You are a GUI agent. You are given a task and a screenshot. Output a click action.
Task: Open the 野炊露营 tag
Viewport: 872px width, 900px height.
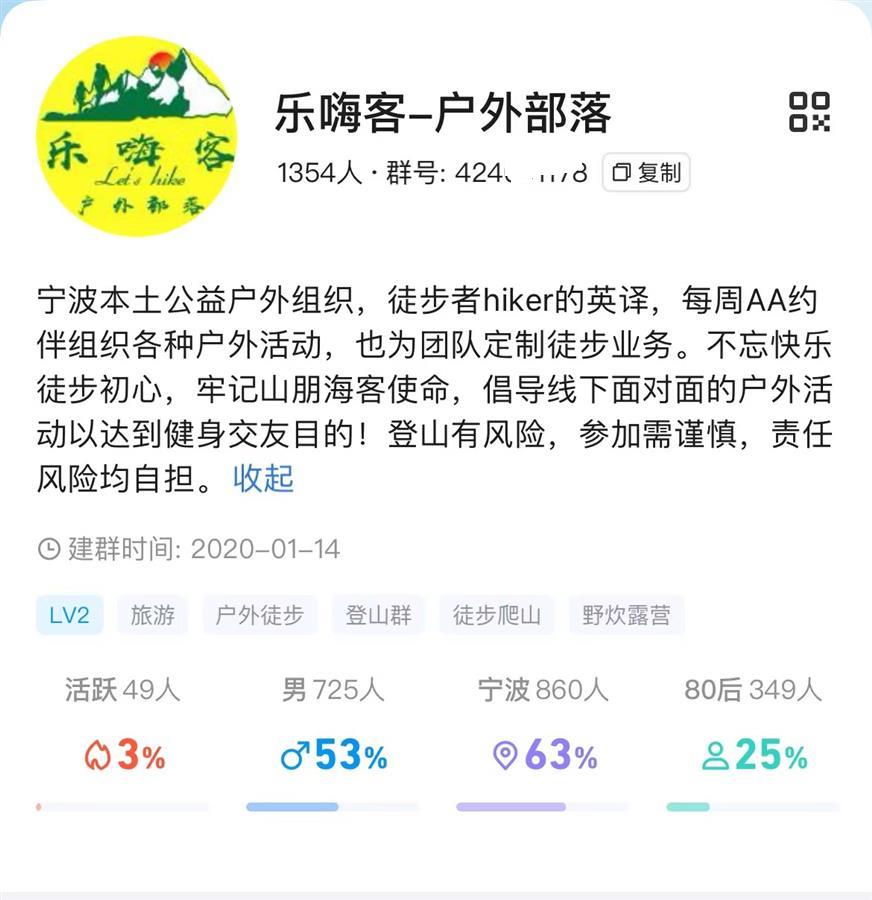(626, 615)
